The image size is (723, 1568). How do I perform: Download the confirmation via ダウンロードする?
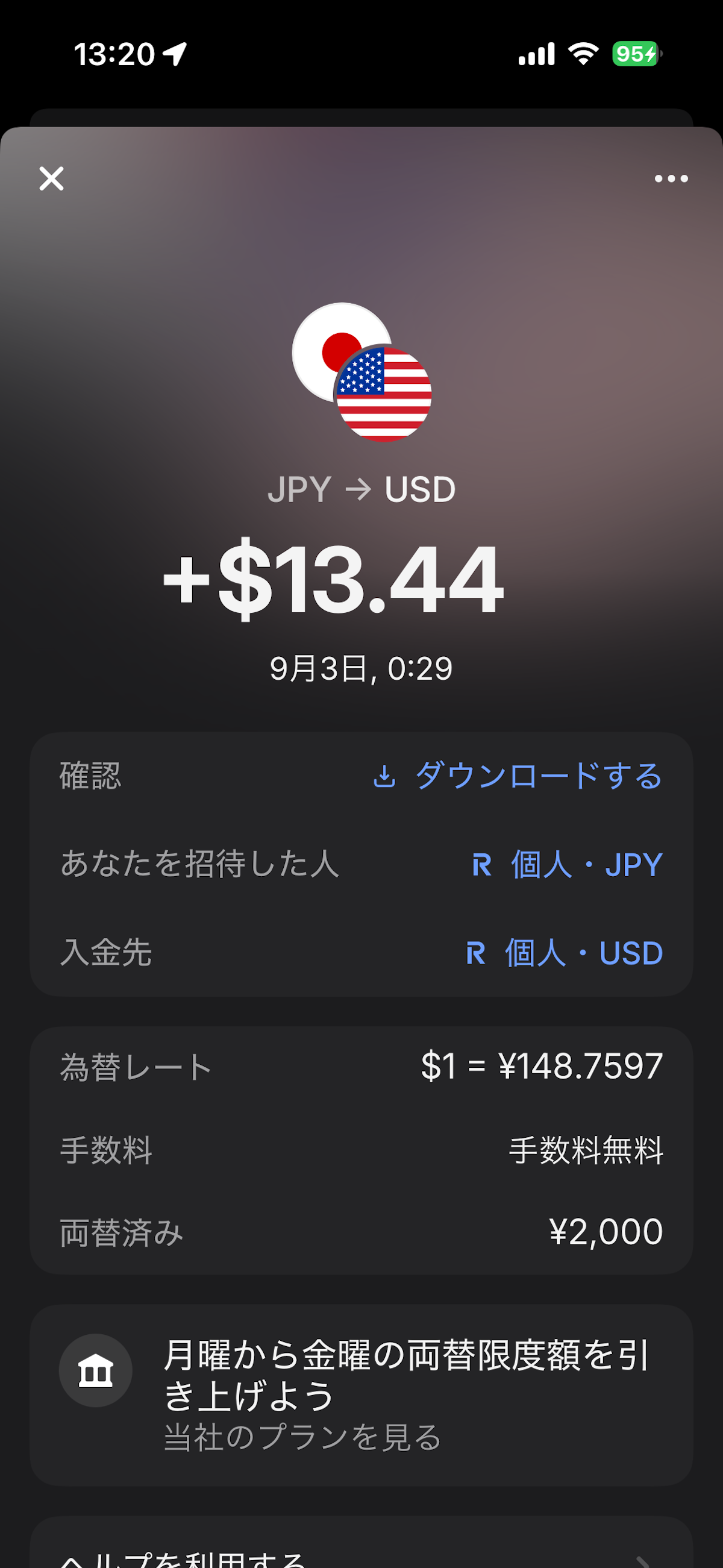pos(518,776)
